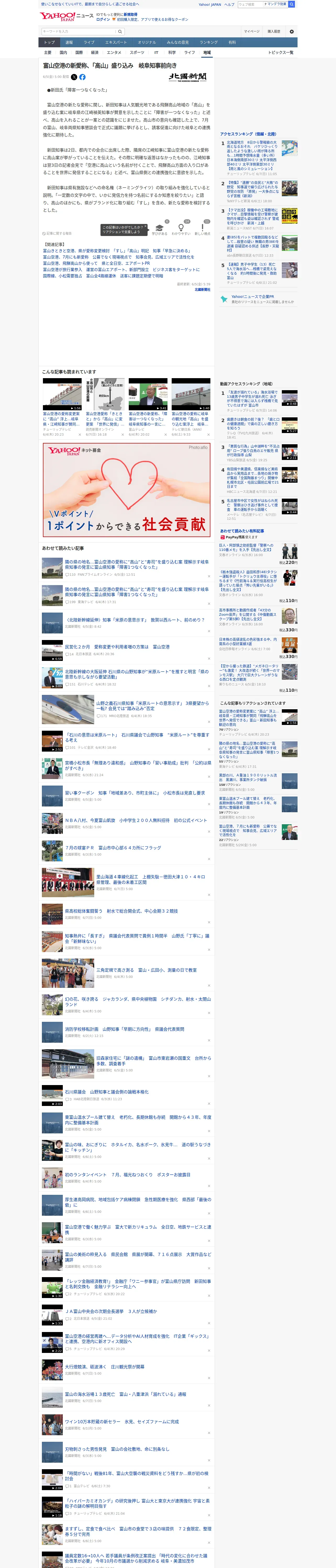Switch to the 速報 tab
The image size is (336, 1568).
click(69, 43)
